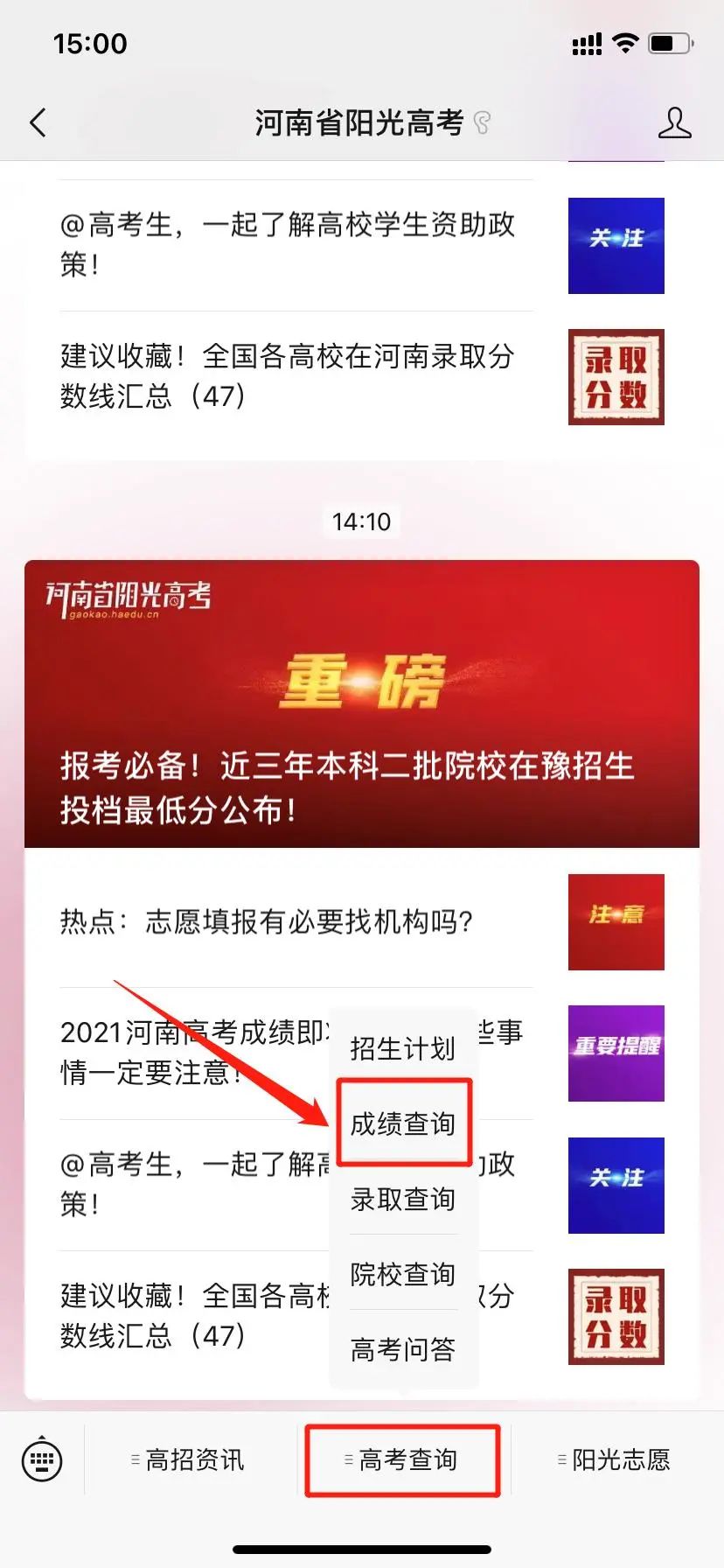Open the account profile icon
Screen dimensions: 724x1568
(x=674, y=123)
